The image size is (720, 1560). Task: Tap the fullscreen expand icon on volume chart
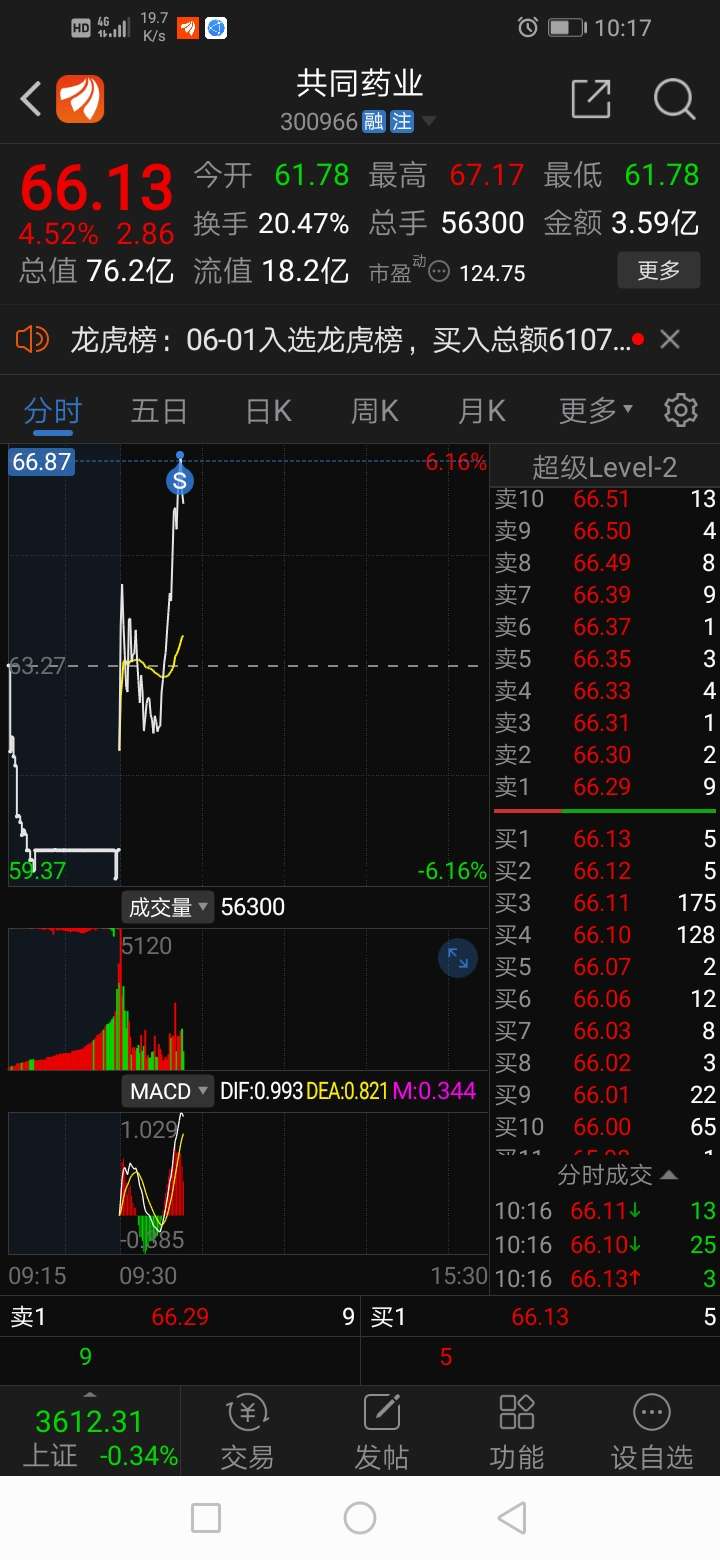click(x=458, y=957)
